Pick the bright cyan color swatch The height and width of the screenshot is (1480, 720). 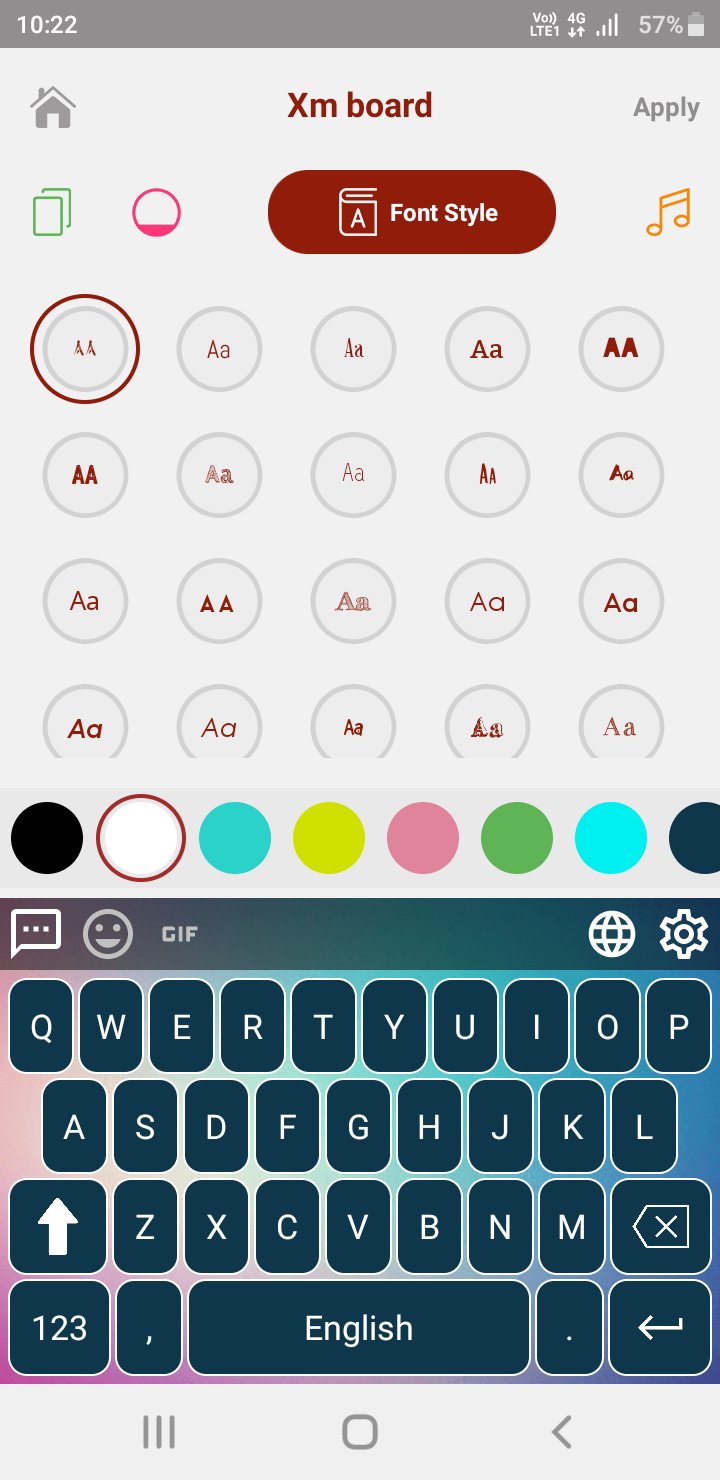pos(611,838)
